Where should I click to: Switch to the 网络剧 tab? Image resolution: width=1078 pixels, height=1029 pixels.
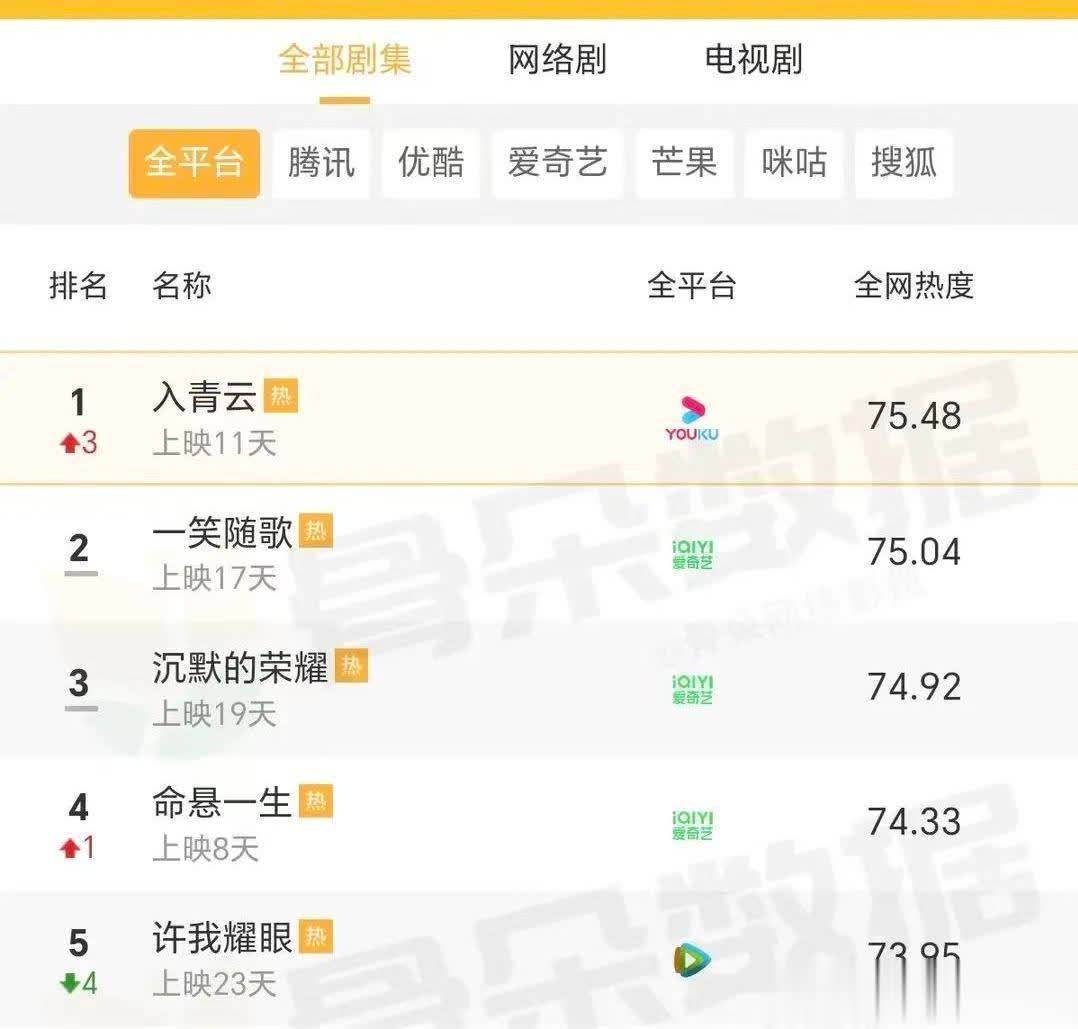(x=557, y=60)
